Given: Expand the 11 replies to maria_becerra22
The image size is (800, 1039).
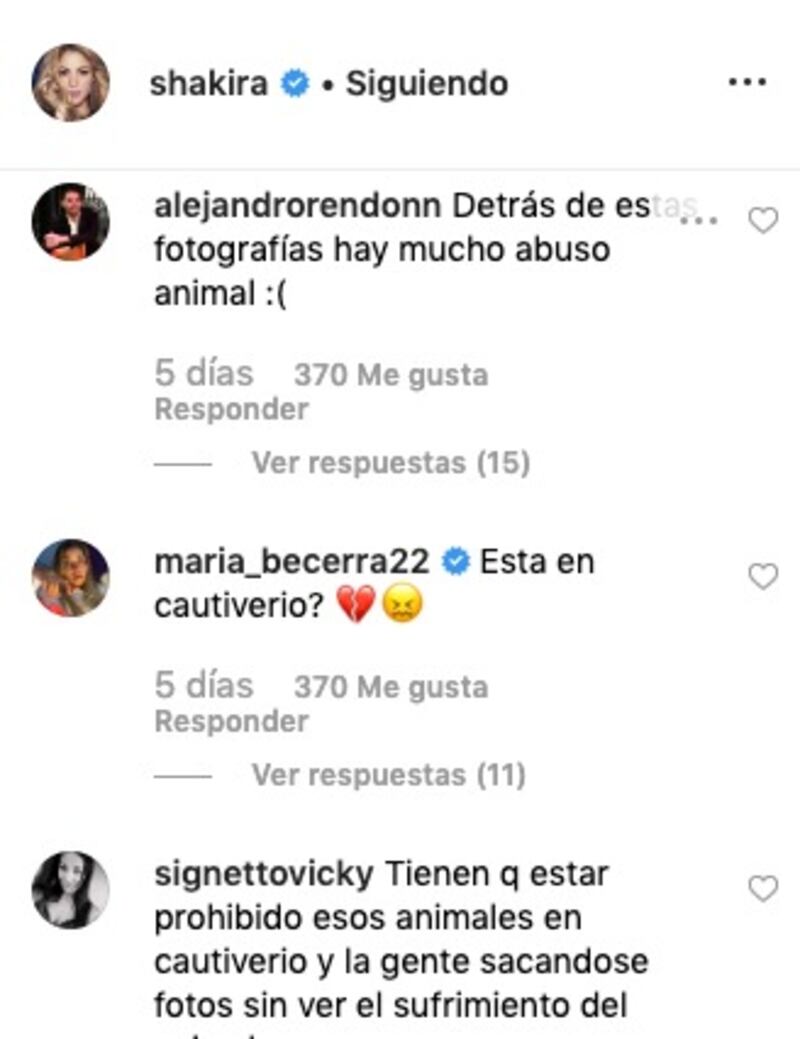Looking at the screenshot, I should [388, 775].
